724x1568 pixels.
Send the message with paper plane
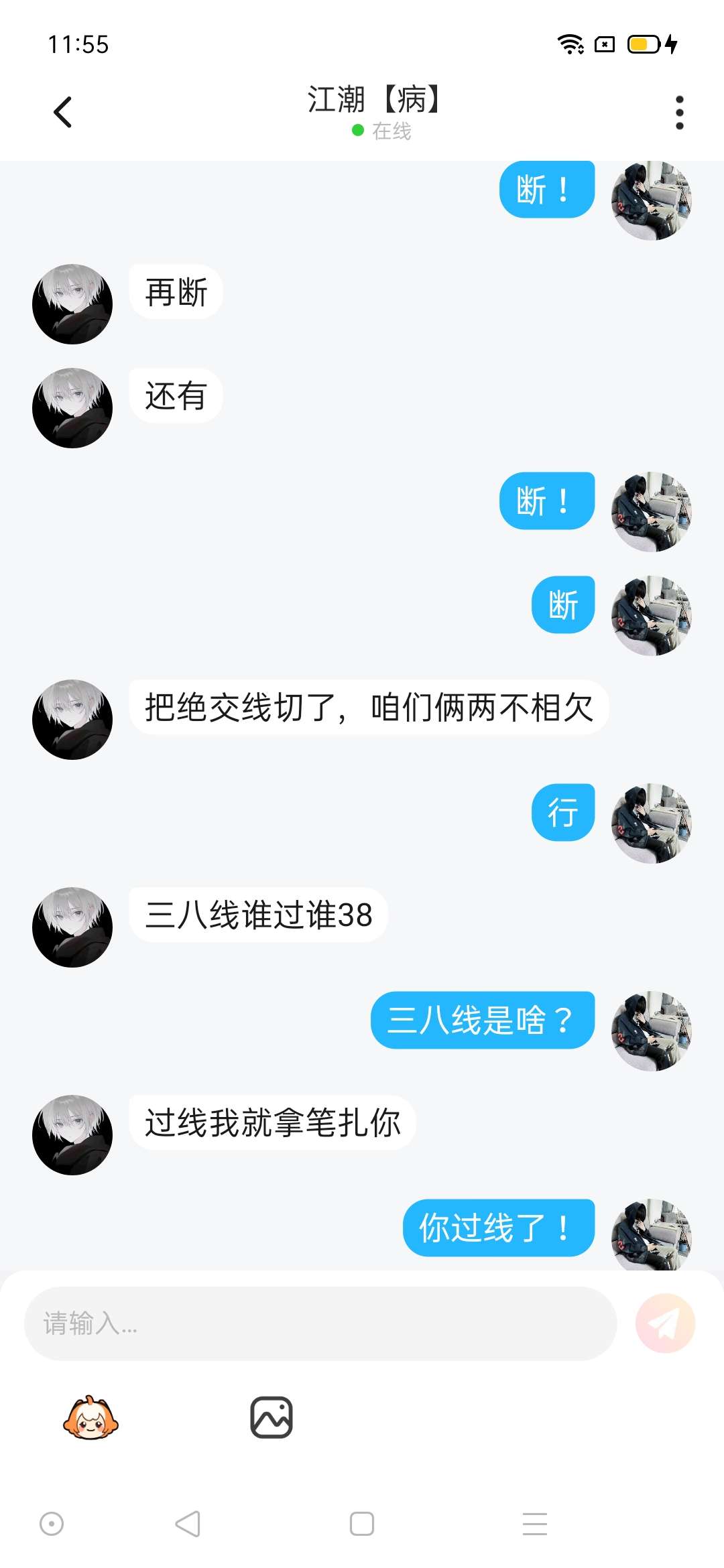pos(665,1323)
